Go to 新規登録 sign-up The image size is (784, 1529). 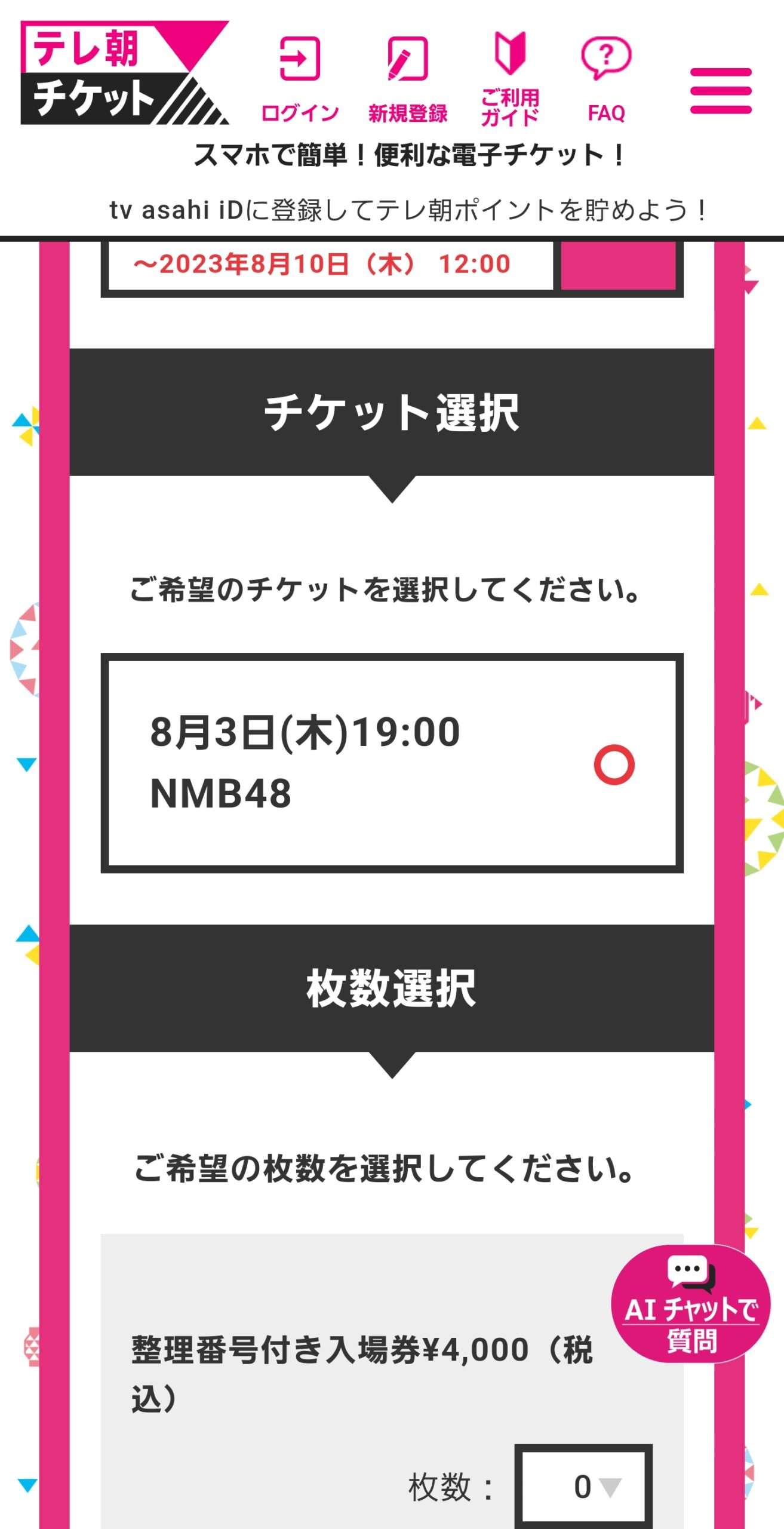point(407,78)
